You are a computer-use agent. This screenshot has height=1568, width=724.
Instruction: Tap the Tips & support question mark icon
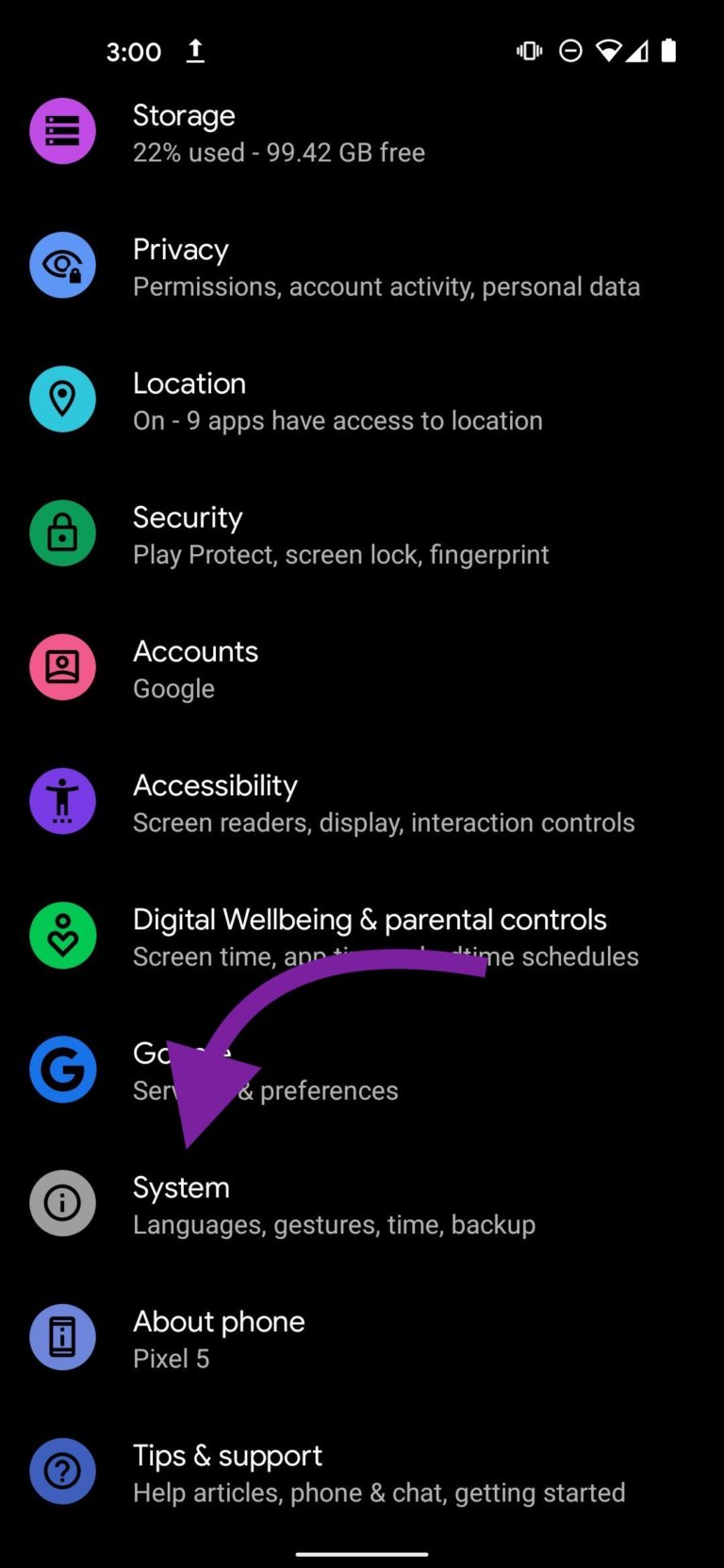(x=62, y=1471)
